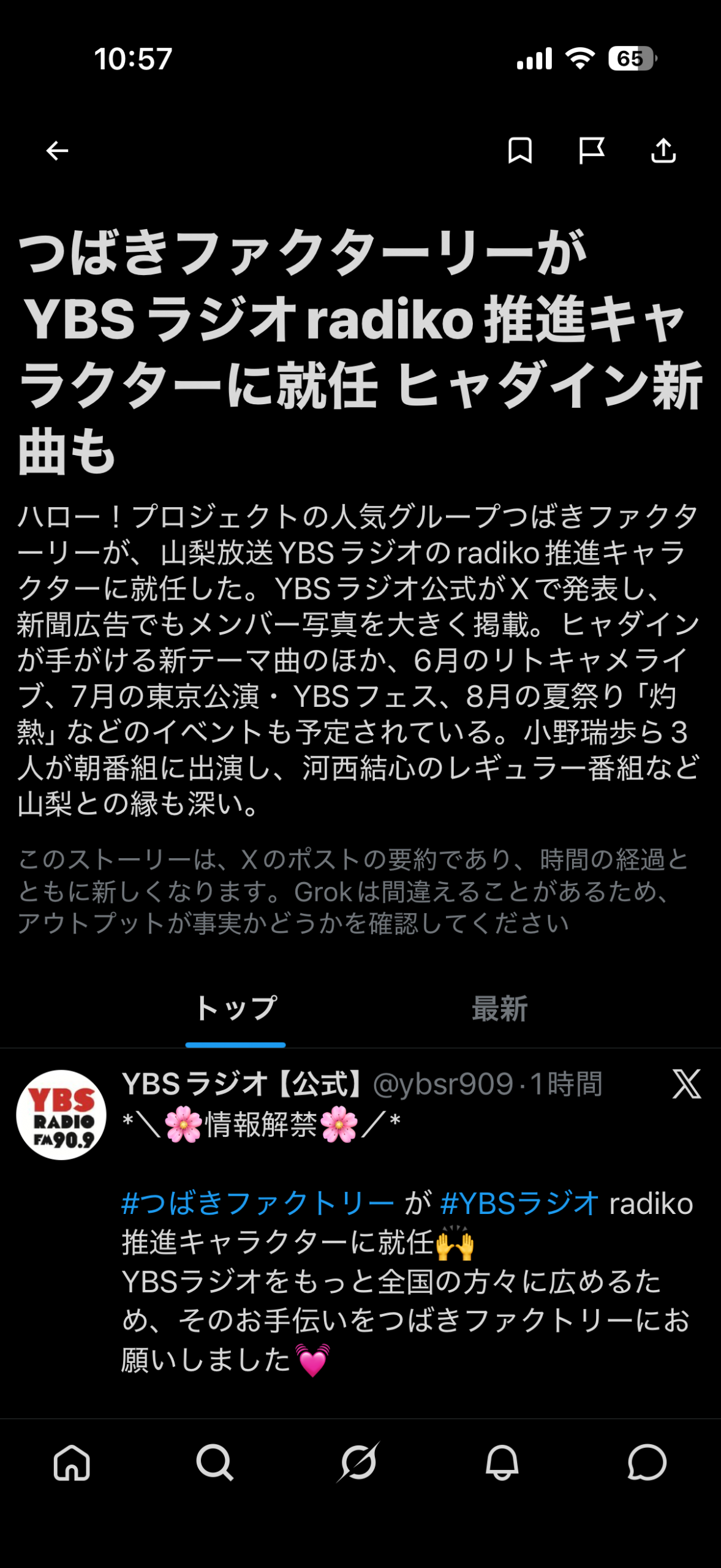Image resolution: width=721 pixels, height=1568 pixels.
Task: Open the #つばきファクトリー hashtag
Action: [257, 1204]
